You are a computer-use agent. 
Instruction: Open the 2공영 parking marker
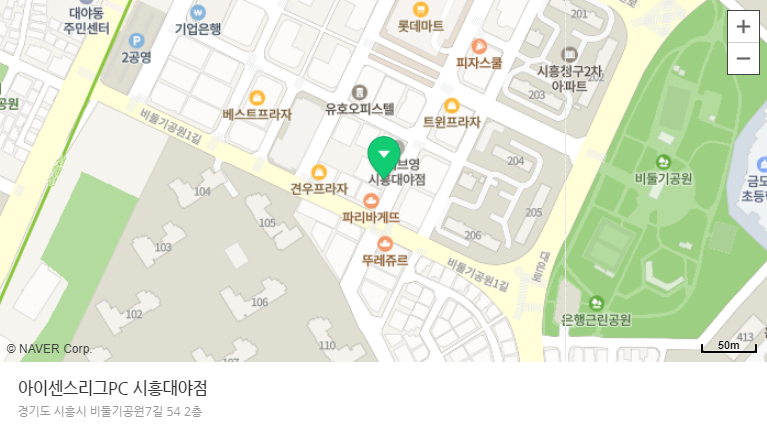136,41
